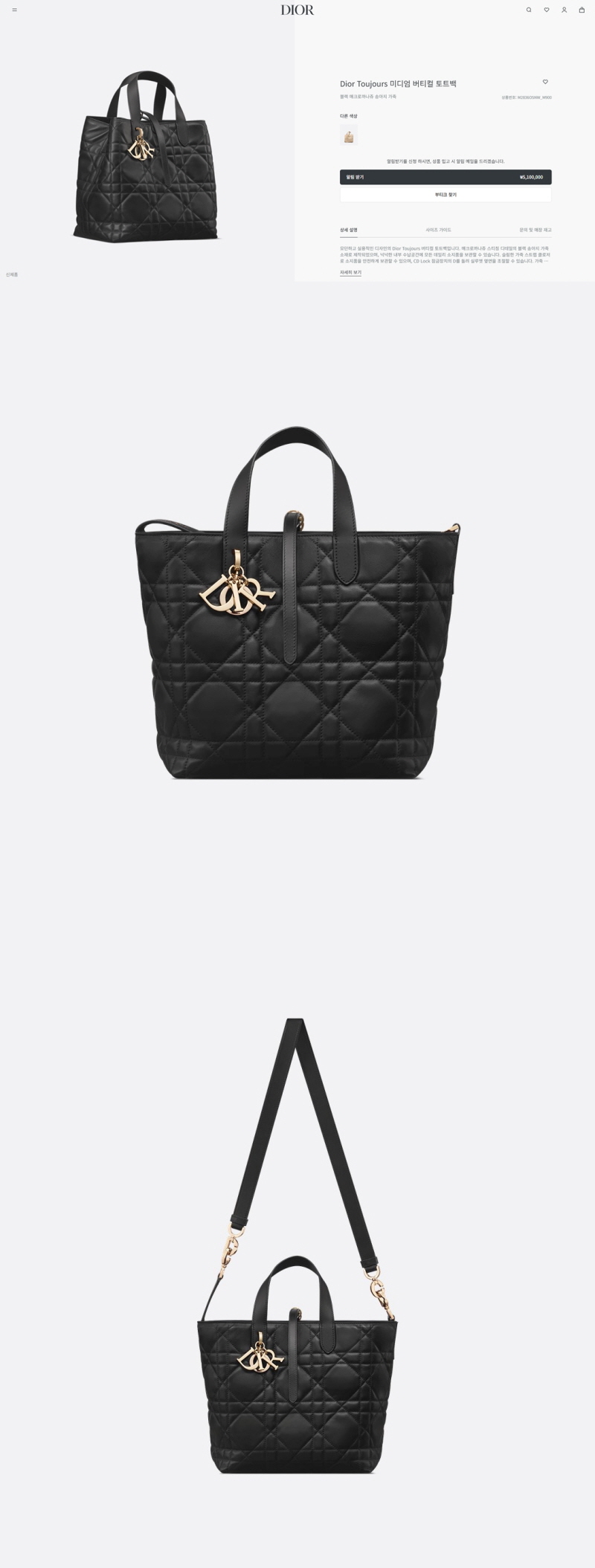Select the beige color variant
This screenshot has height=1568, width=595.
(349, 135)
